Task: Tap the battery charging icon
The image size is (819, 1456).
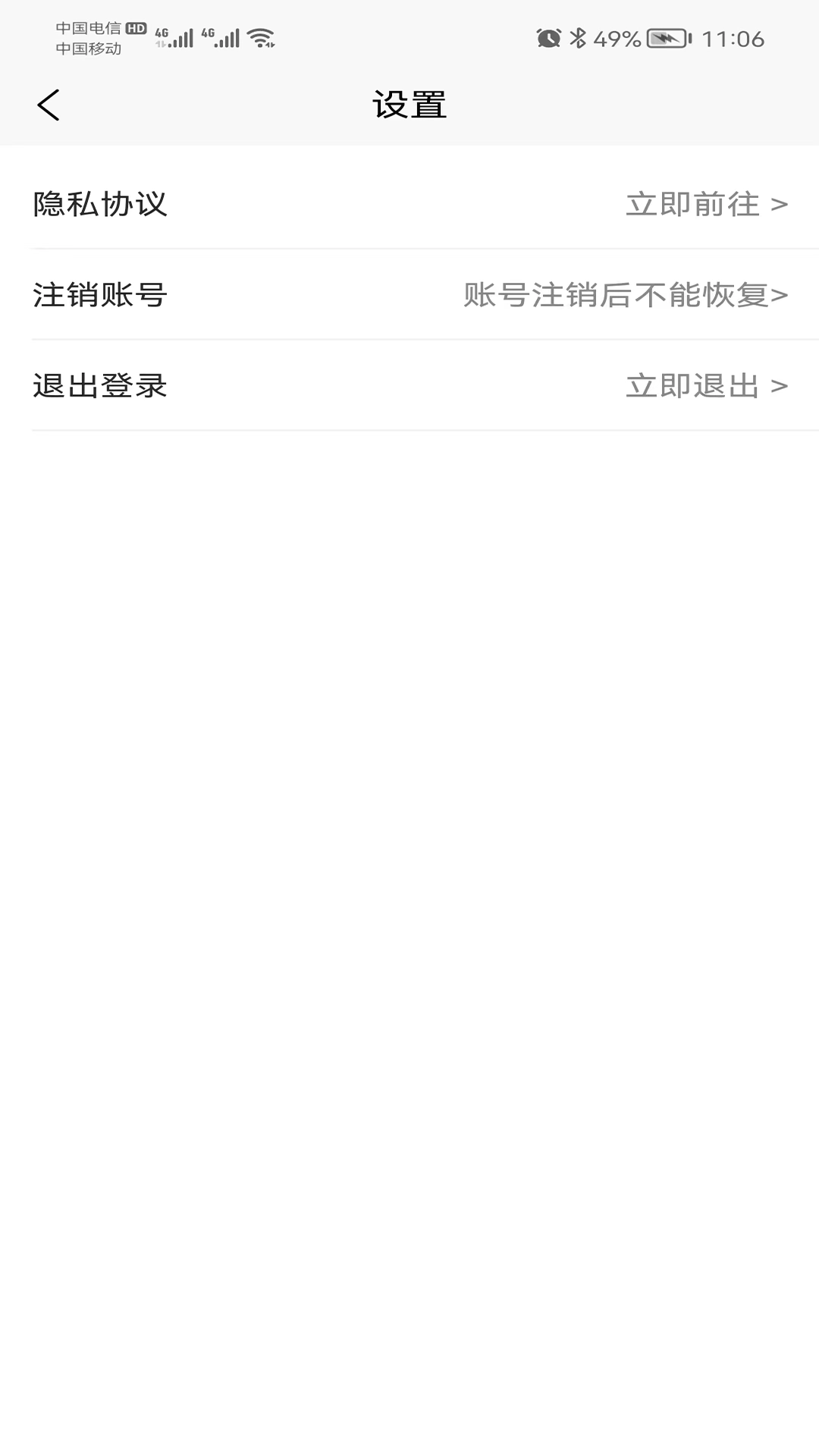Action: click(x=667, y=36)
